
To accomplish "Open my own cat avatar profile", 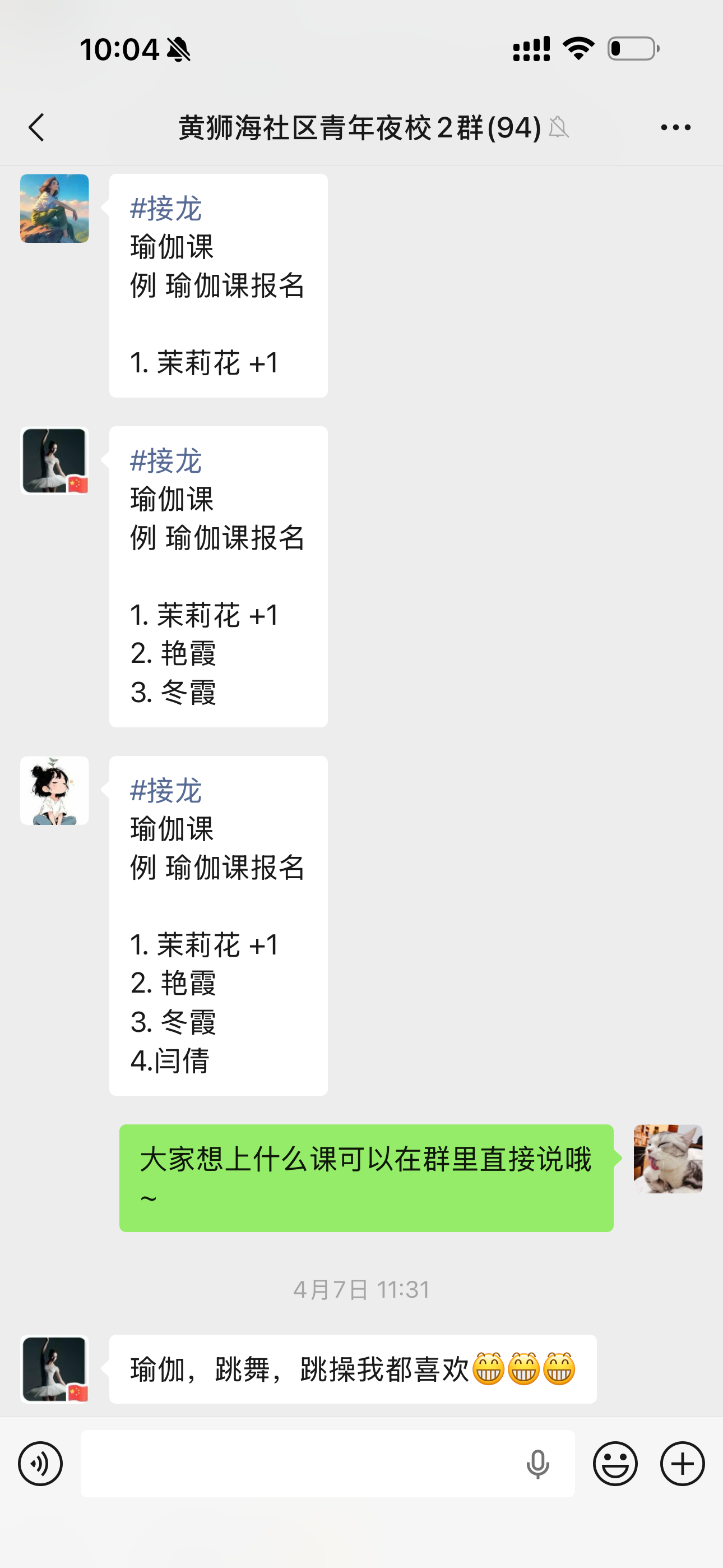I will pos(668,1159).
